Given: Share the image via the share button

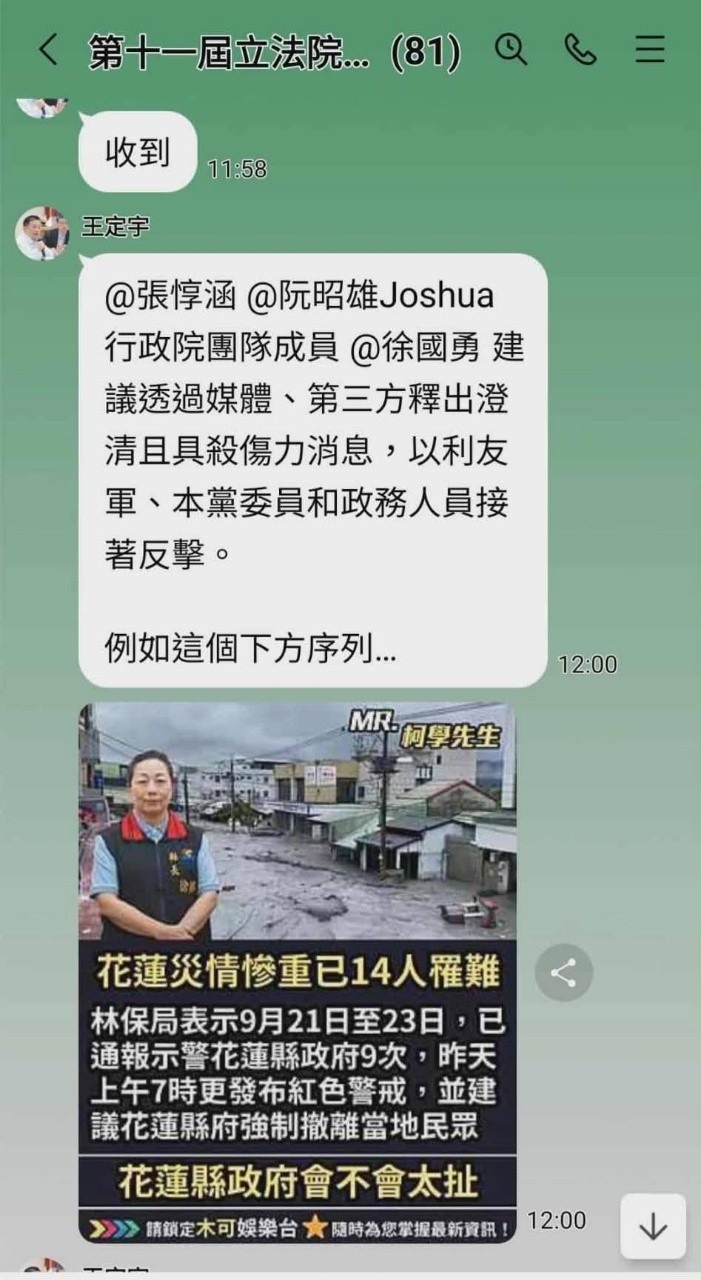Looking at the screenshot, I should tap(564, 972).
